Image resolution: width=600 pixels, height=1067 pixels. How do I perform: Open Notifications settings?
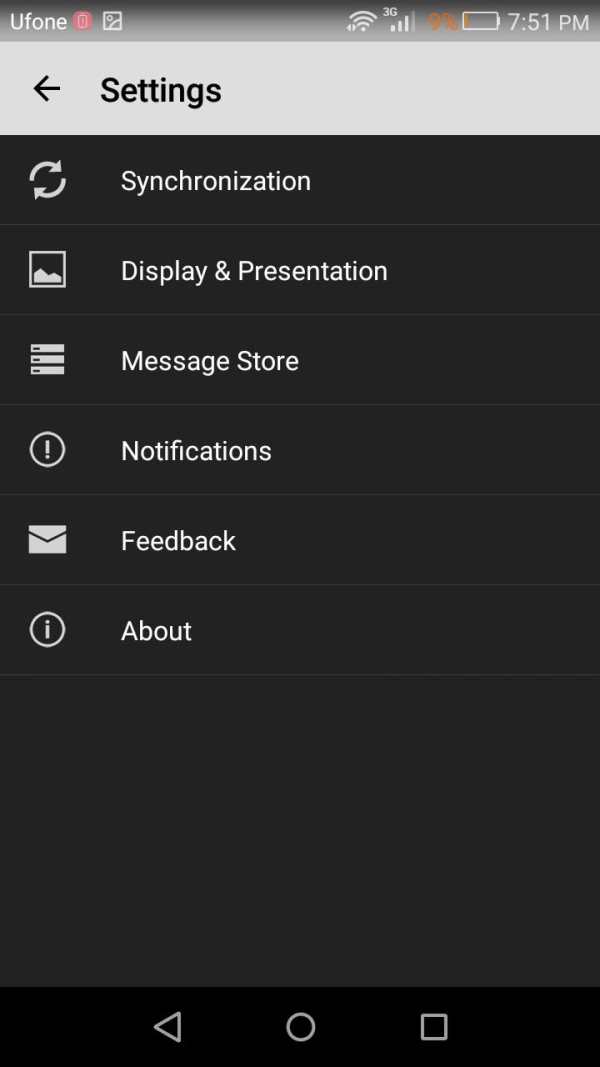point(300,450)
